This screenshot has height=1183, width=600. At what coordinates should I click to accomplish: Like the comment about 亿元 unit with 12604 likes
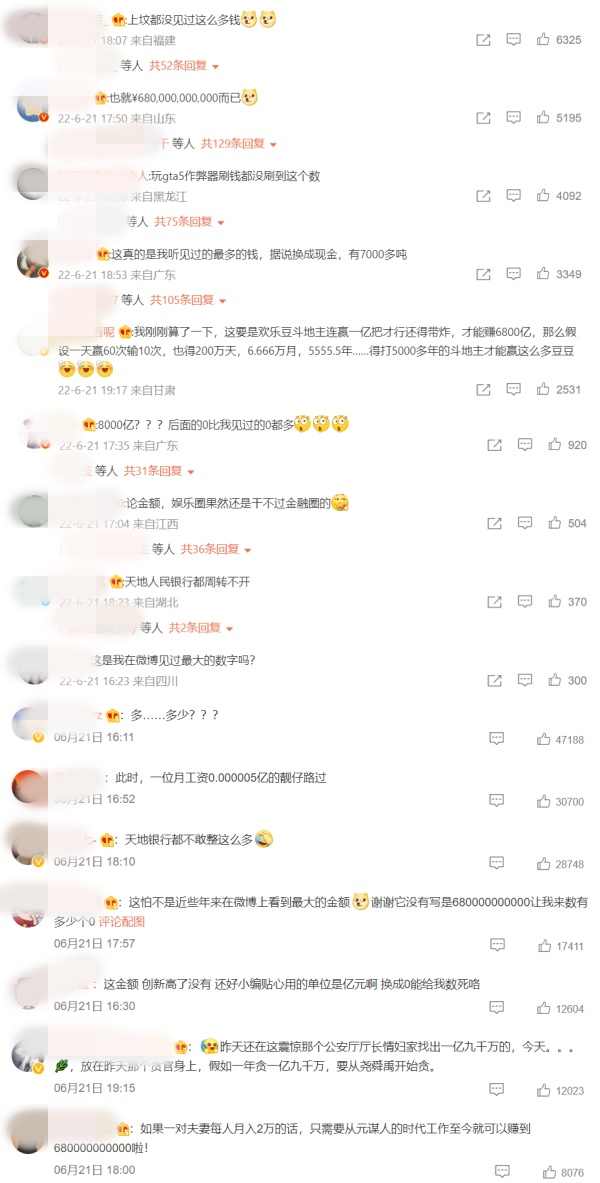(544, 1008)
